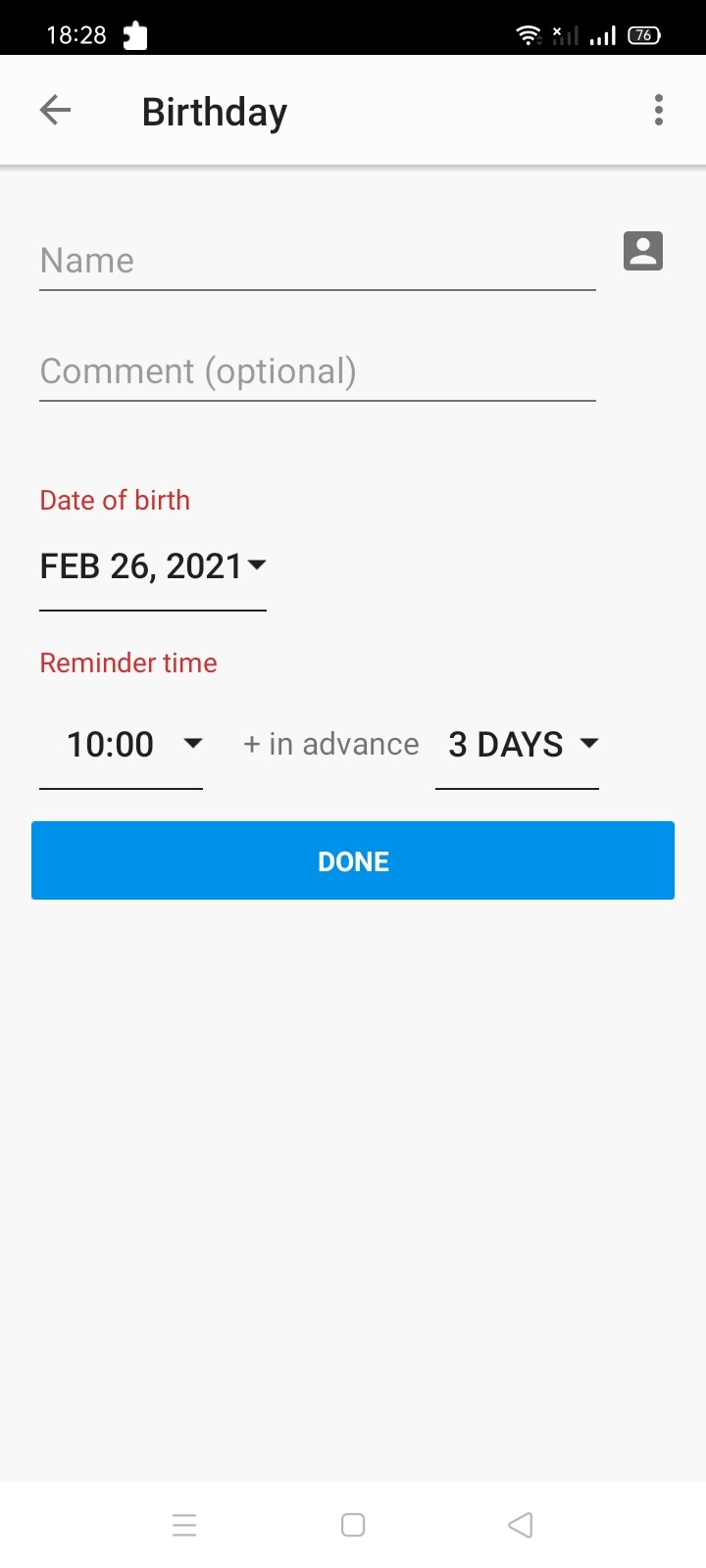This screenshot has width=706, height=1568.
Task: Tap the signal strength bars icon
Action: [x=601, y=33]
